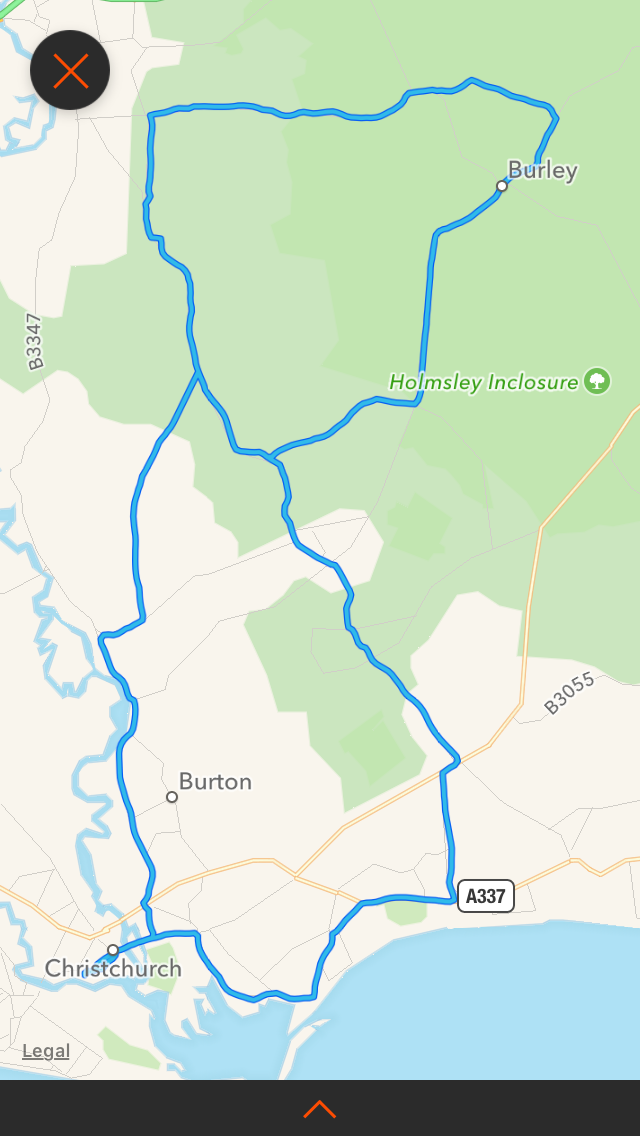The width and height of the screenshot is (640, 1136).
Task: Close the full-screen route map
Action: pyautogui.click(x=70, y=70)
